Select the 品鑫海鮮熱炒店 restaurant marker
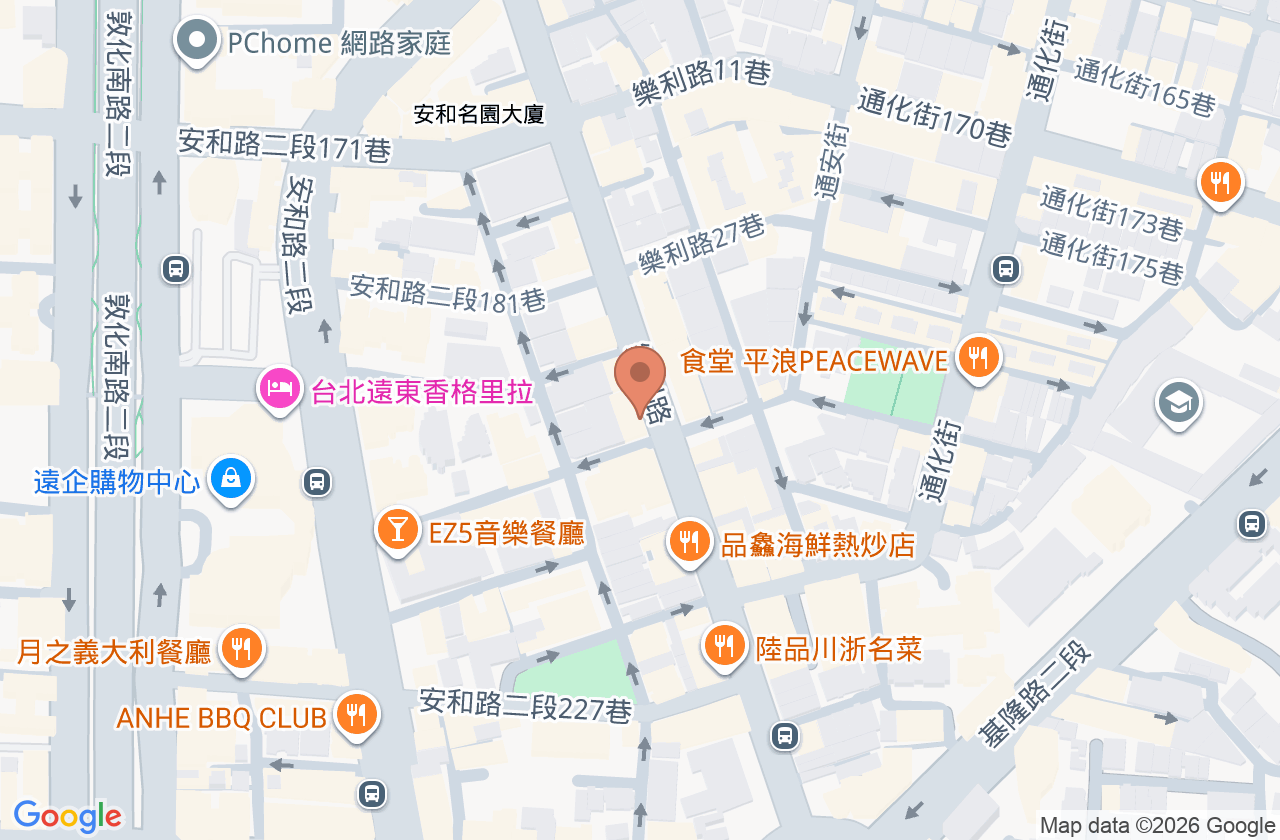Viewport: 1280px width, 840px height. (x=689, y=543)
